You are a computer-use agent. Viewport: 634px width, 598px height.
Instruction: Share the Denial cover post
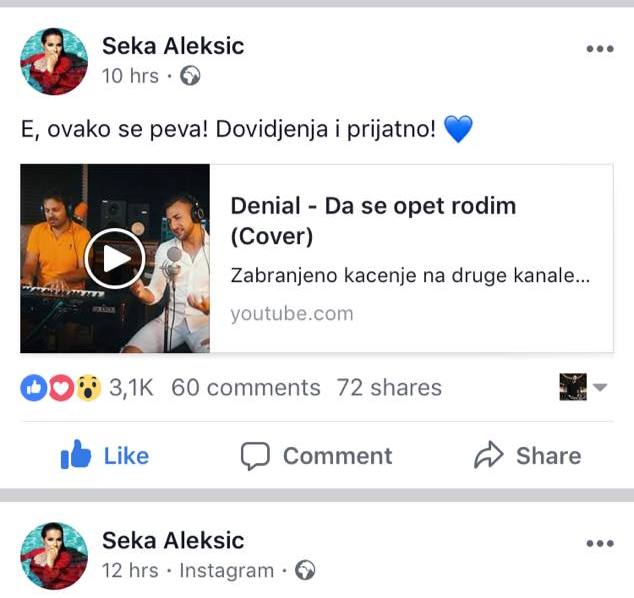pyautogui.click(x=527, y=456)
